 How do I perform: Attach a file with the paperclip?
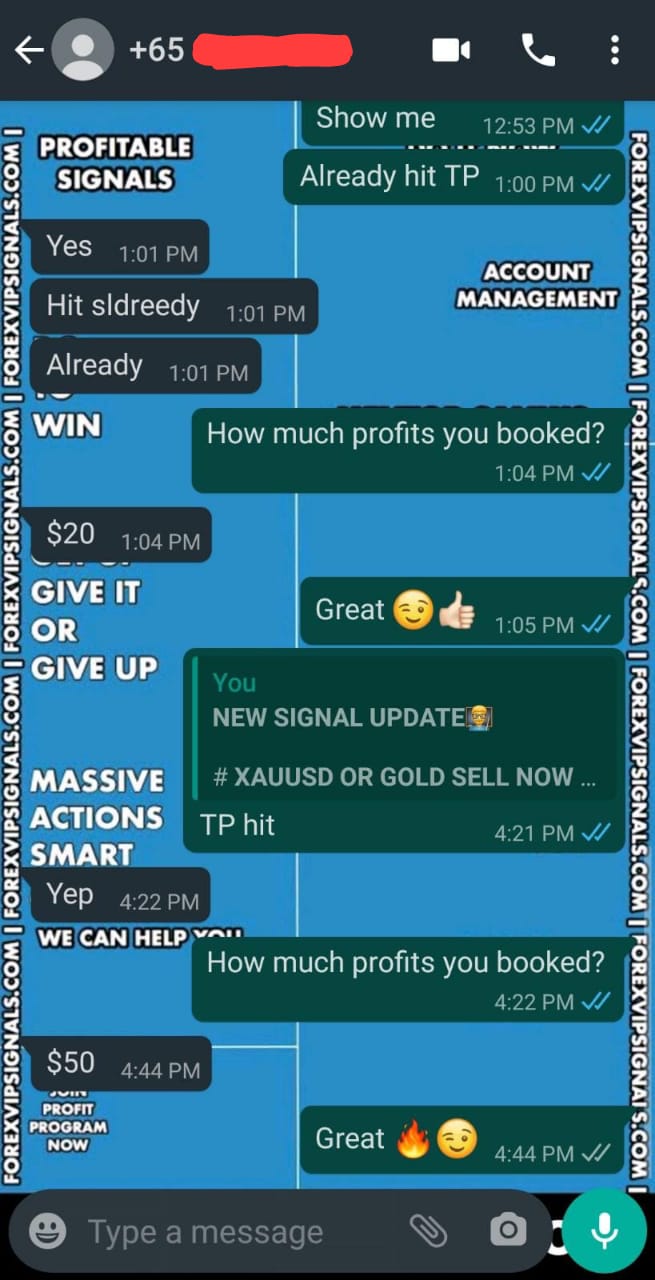pos(428,1231)
